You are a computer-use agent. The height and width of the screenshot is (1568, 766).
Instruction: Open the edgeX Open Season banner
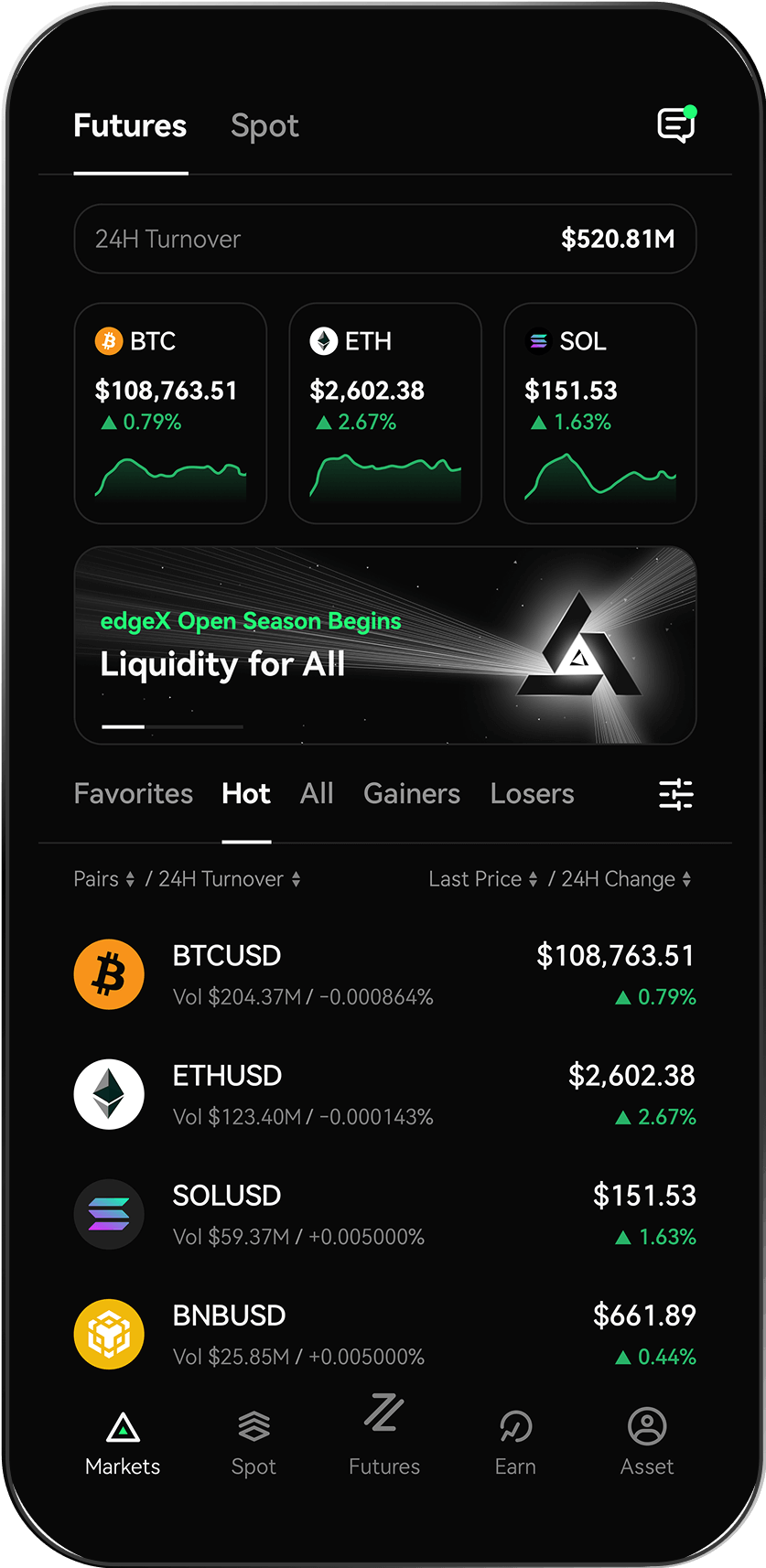(385, 645)
